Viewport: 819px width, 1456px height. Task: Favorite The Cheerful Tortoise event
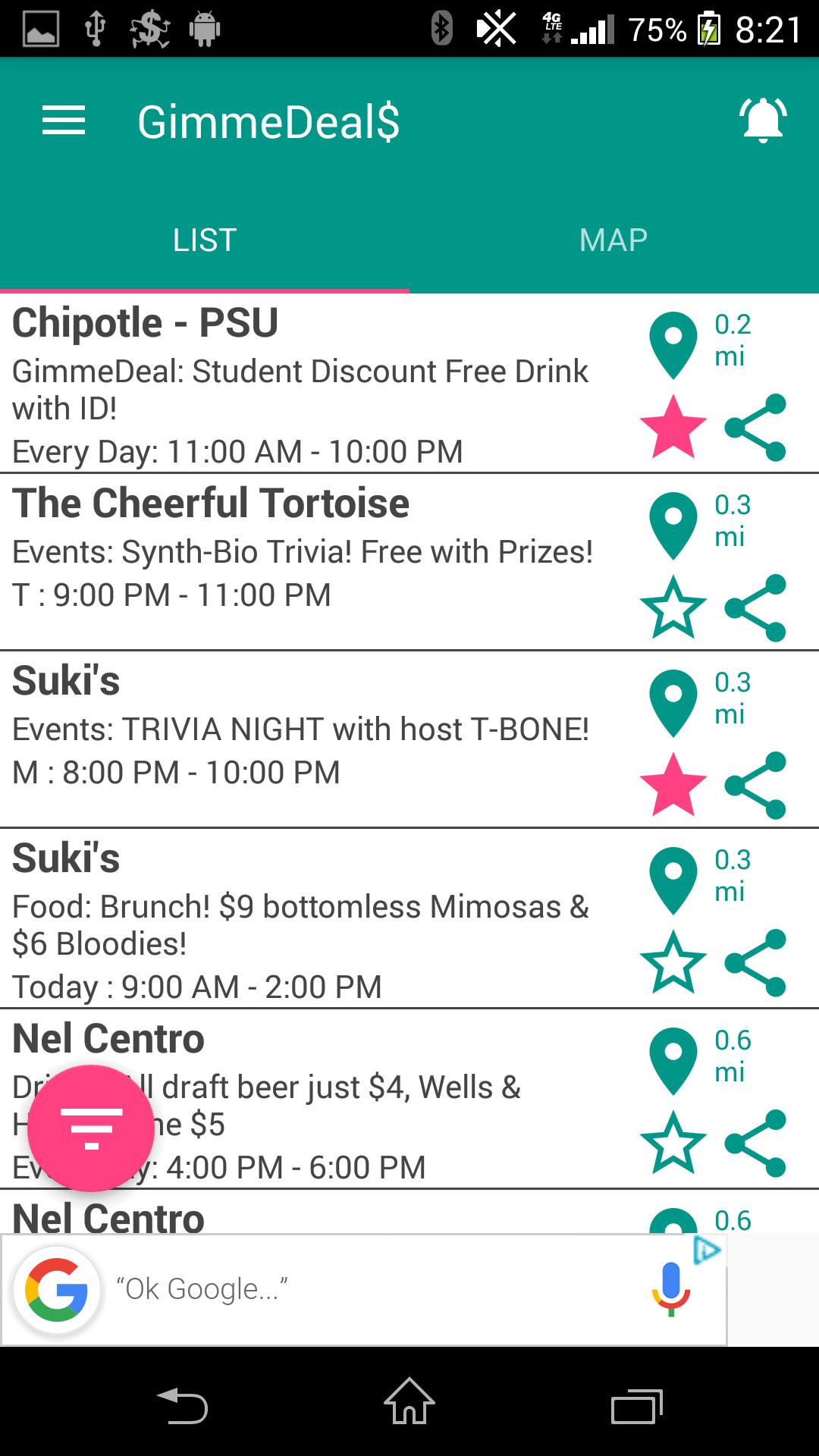[x=673, y=607]
